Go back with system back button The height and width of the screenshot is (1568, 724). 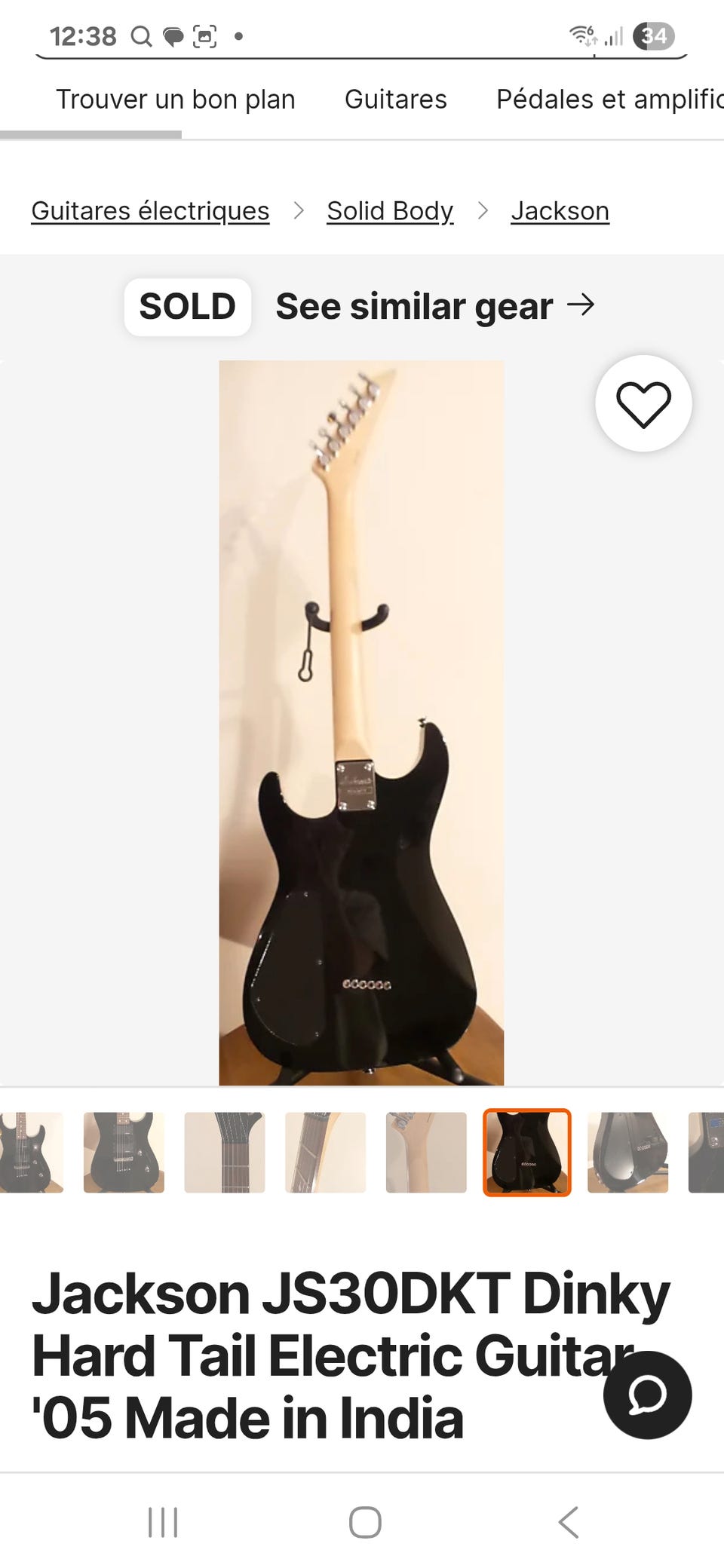coord(569,1522)
